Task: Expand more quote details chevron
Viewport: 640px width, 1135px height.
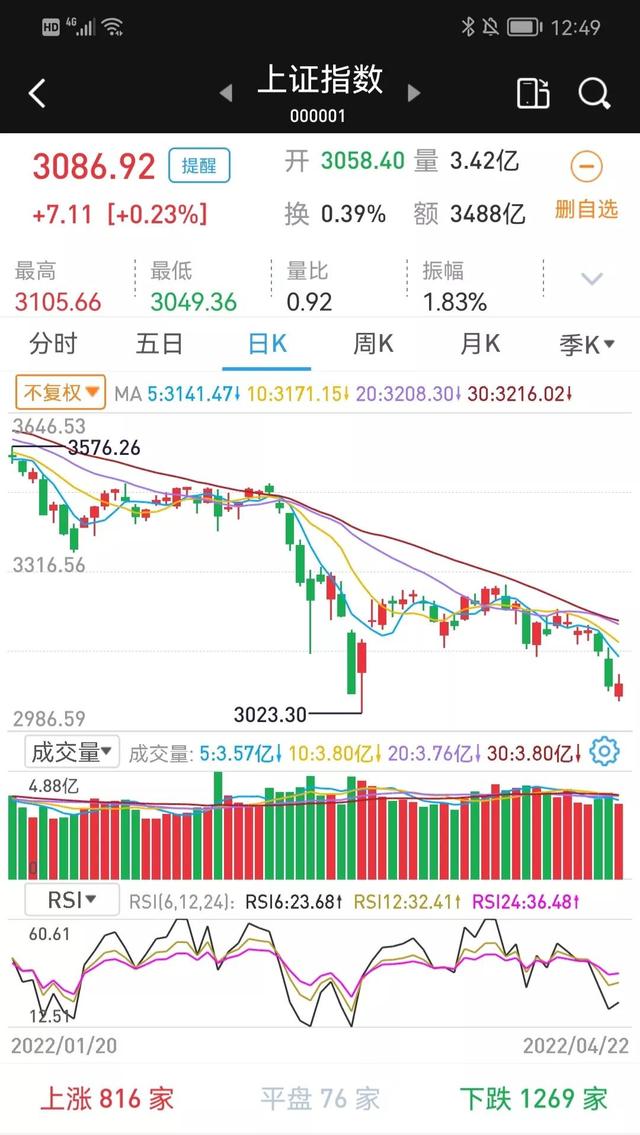Action: [592, 279]
